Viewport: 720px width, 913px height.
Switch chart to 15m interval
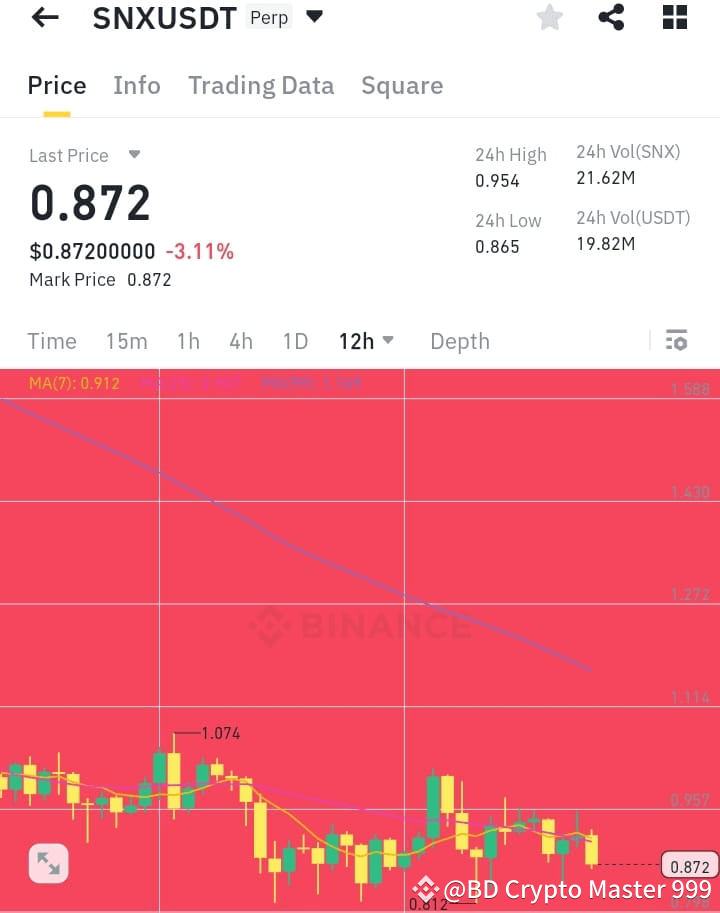[126, 341]
